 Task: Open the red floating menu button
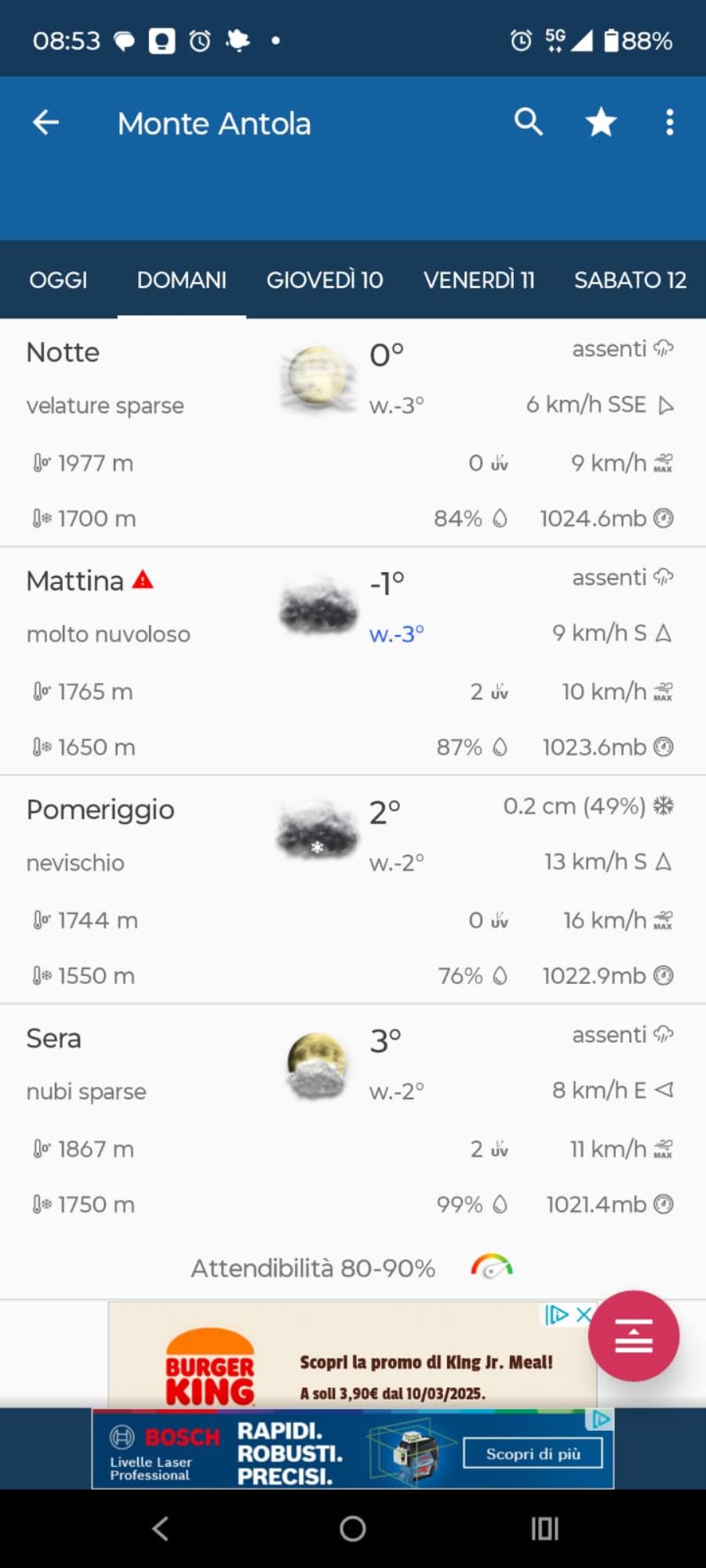point(633,1336)
